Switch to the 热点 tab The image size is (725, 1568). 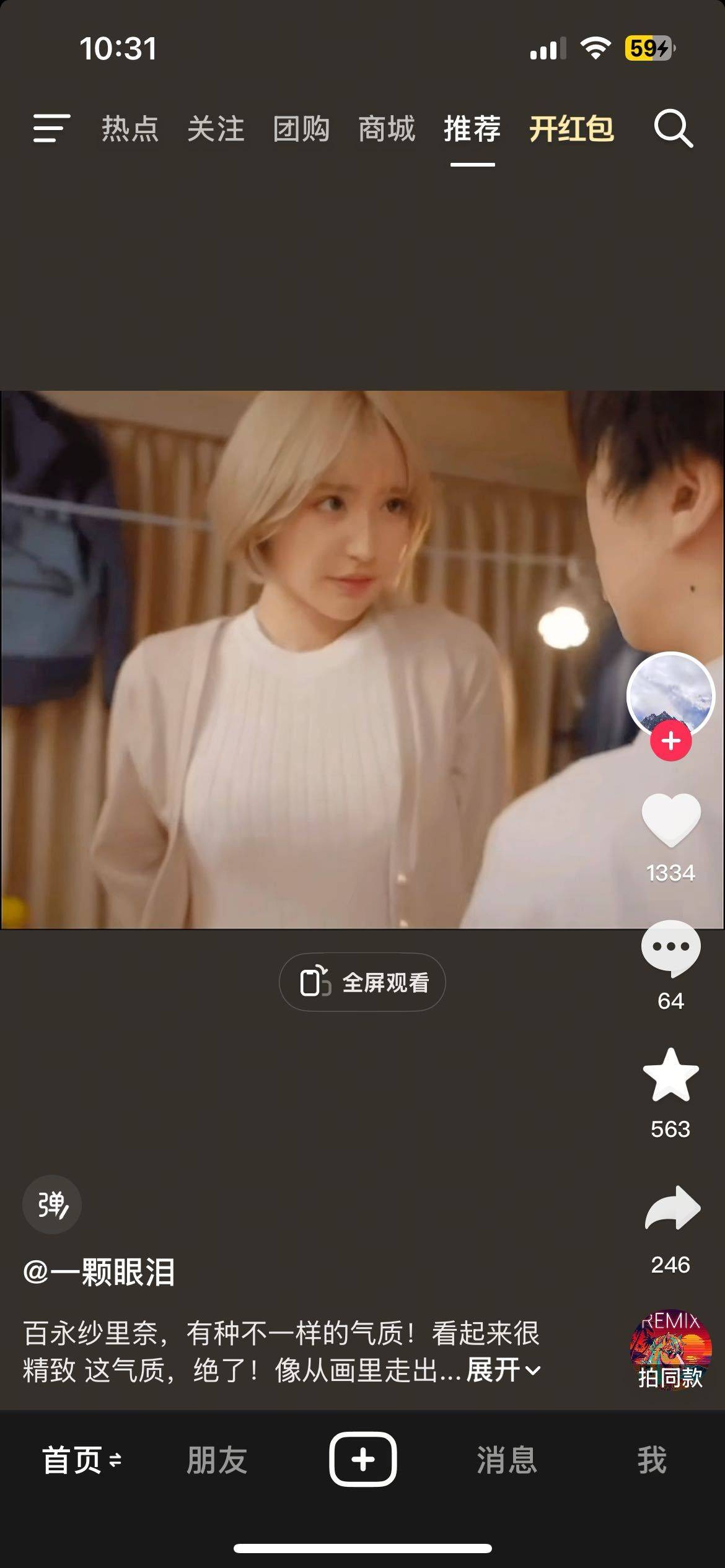[x=130, y=129]
